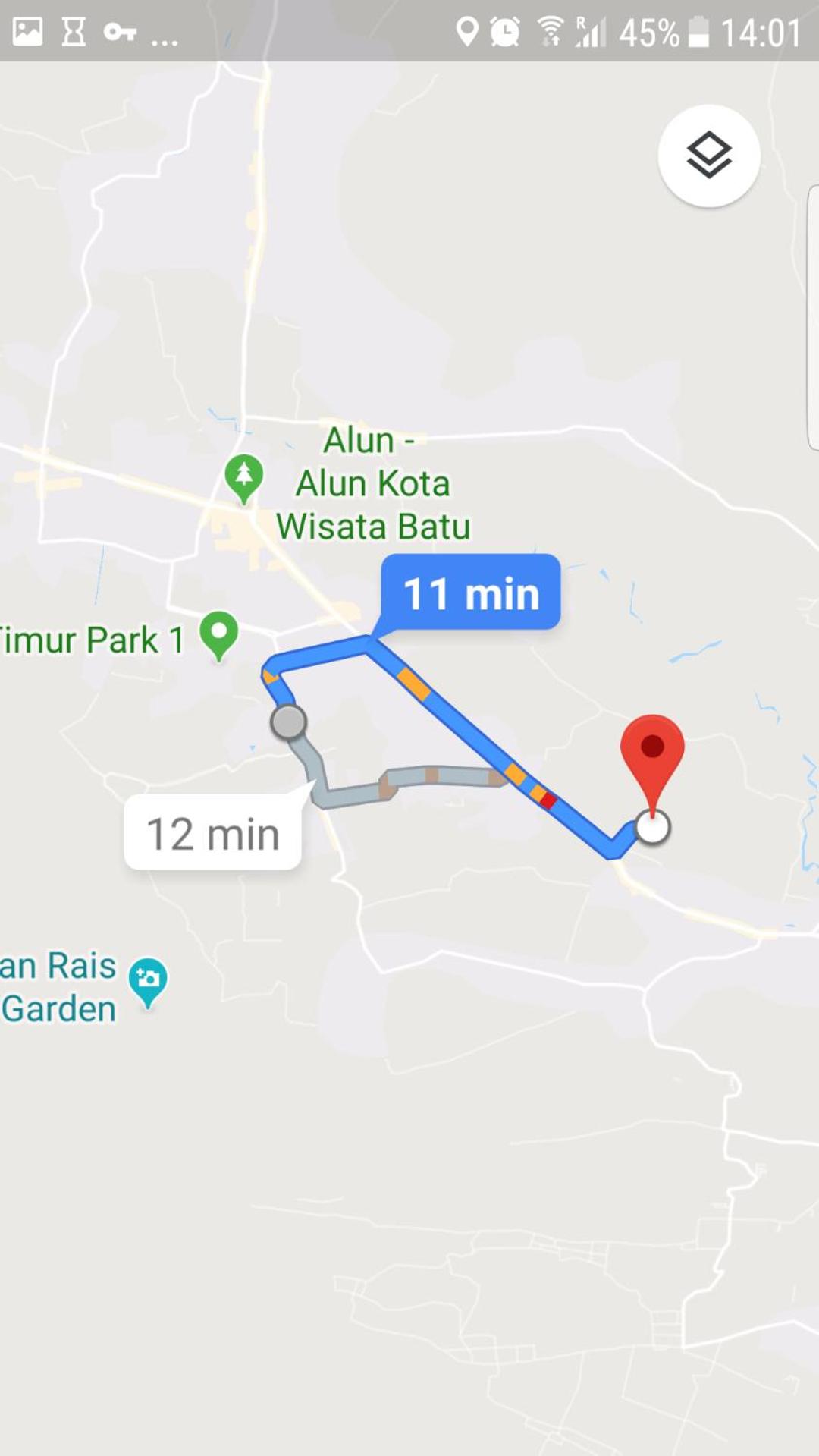Open the map layers button

pos(709,156)
